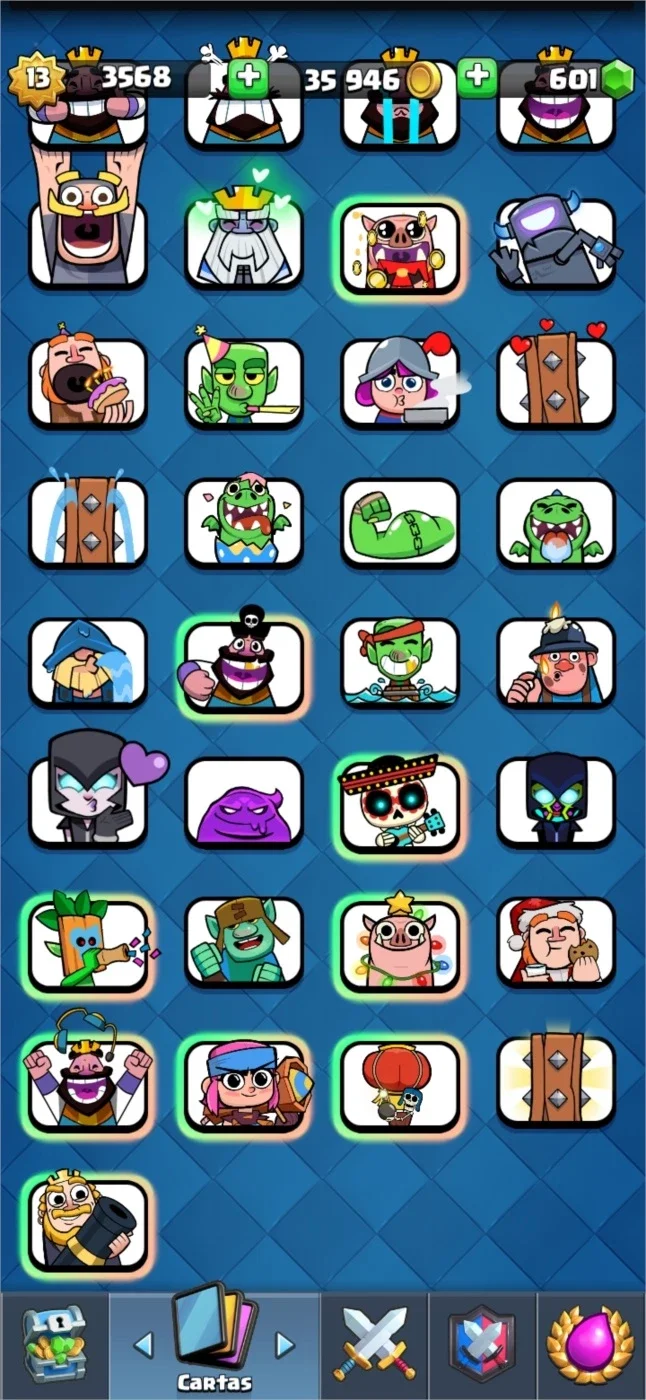Select the crying log emote
Screen dimensions: 646x1400
[88, 523]
